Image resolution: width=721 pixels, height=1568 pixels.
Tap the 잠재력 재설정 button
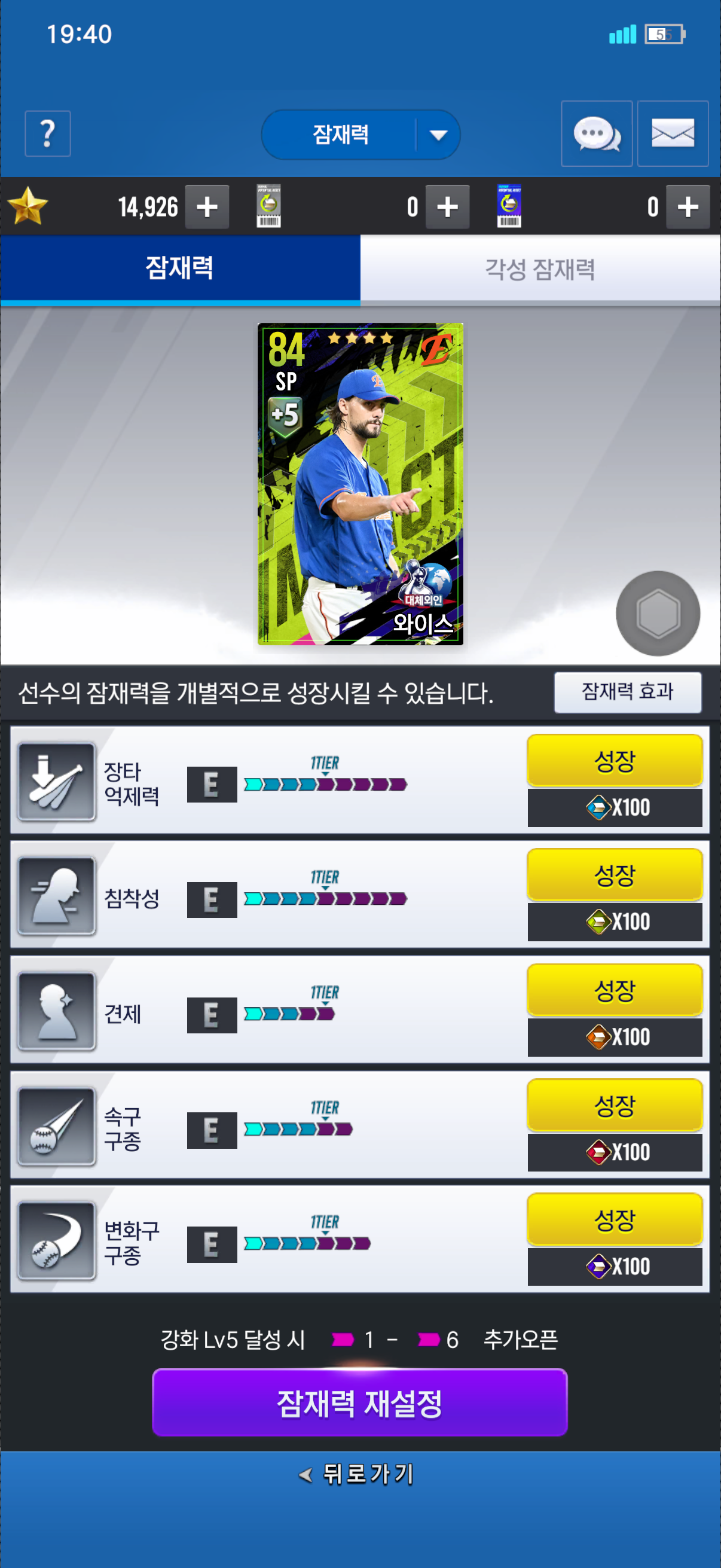pyautogui.click(x=359, y=1403)
